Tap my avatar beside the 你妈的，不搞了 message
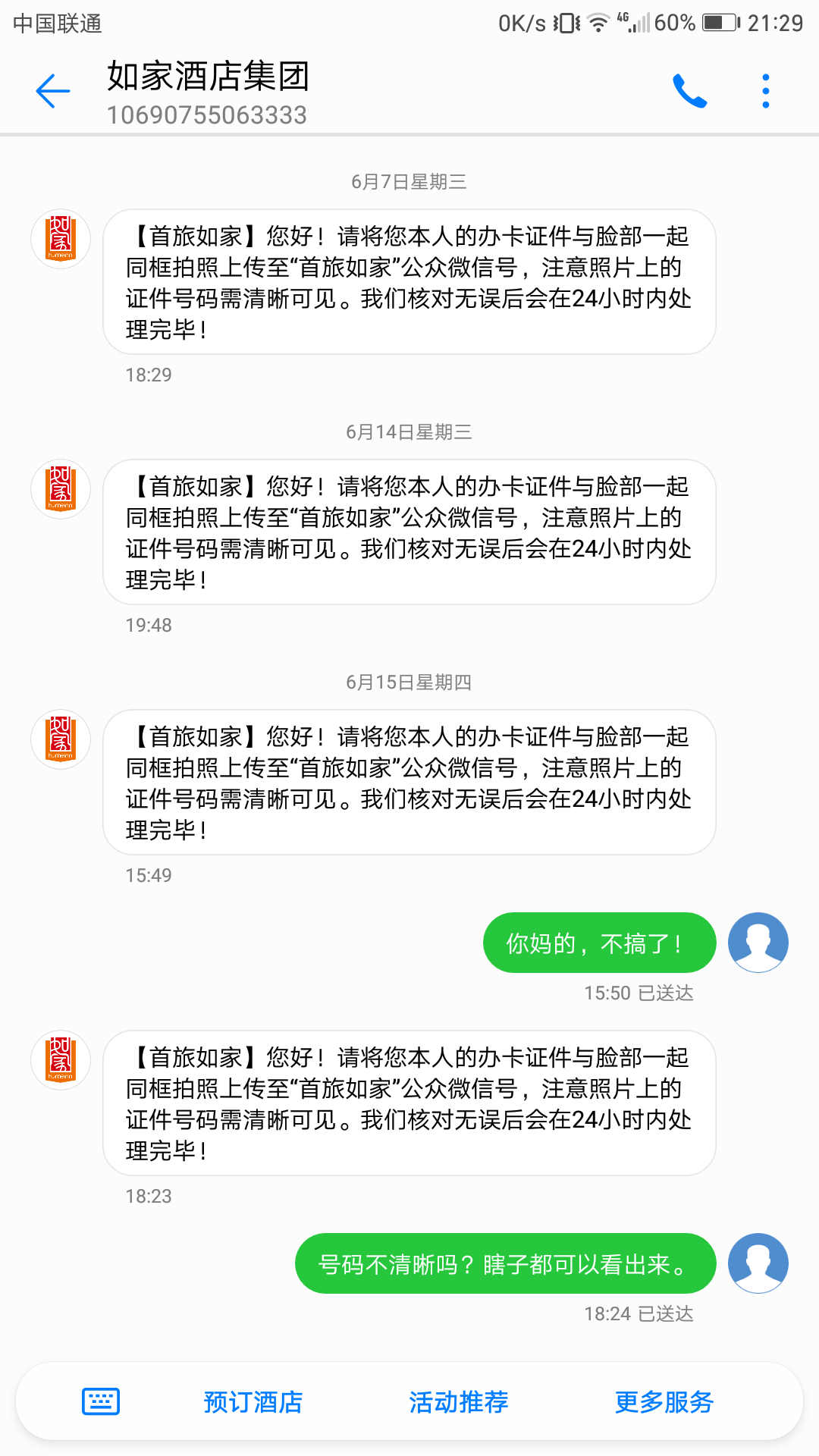 758,943
